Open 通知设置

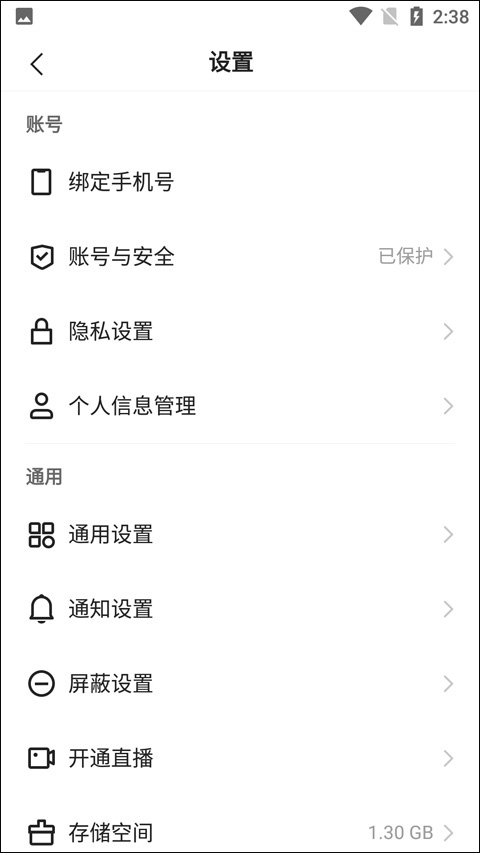tap(240, 609)
